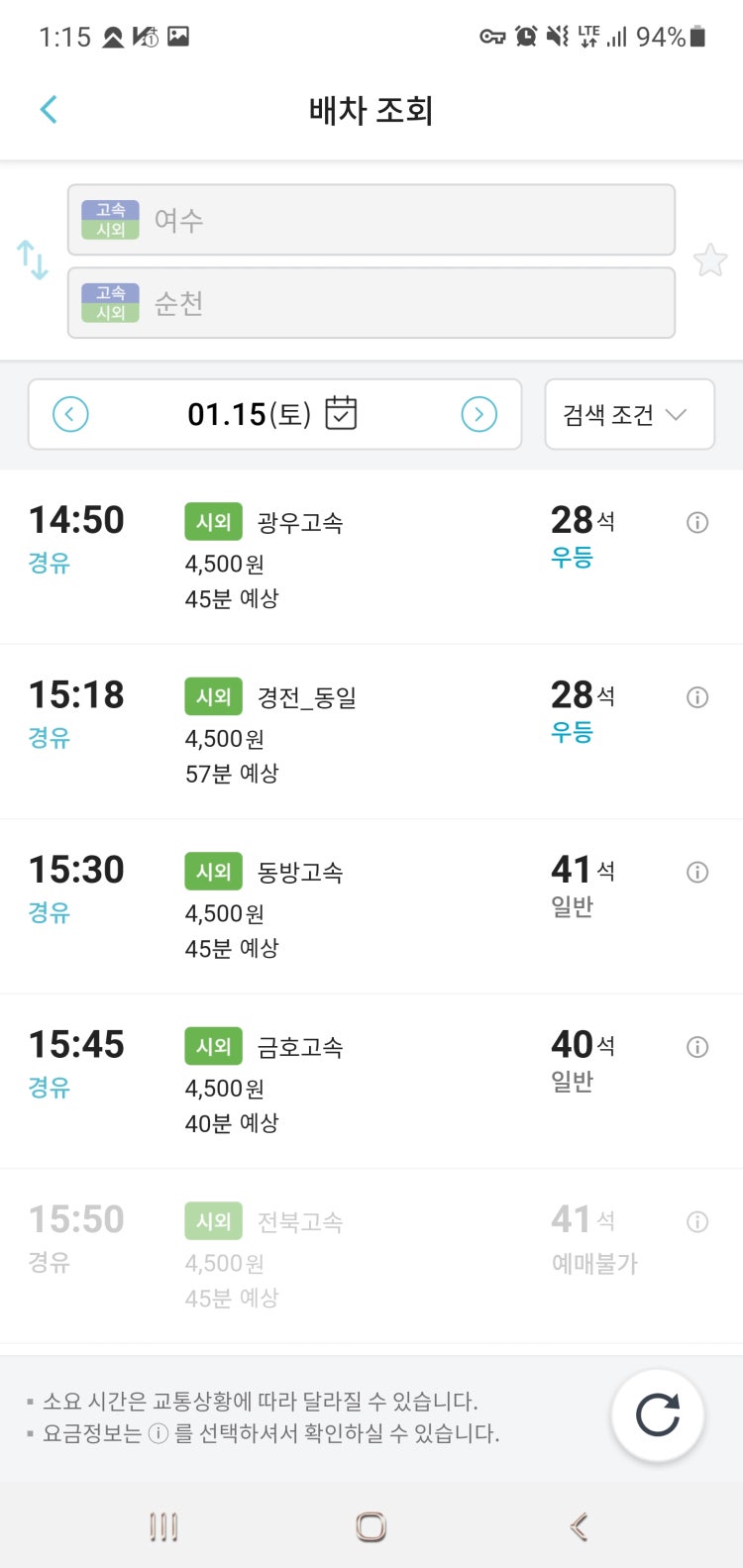Open the calendar date picker
Screen dimensions: 743x1568
341,413
